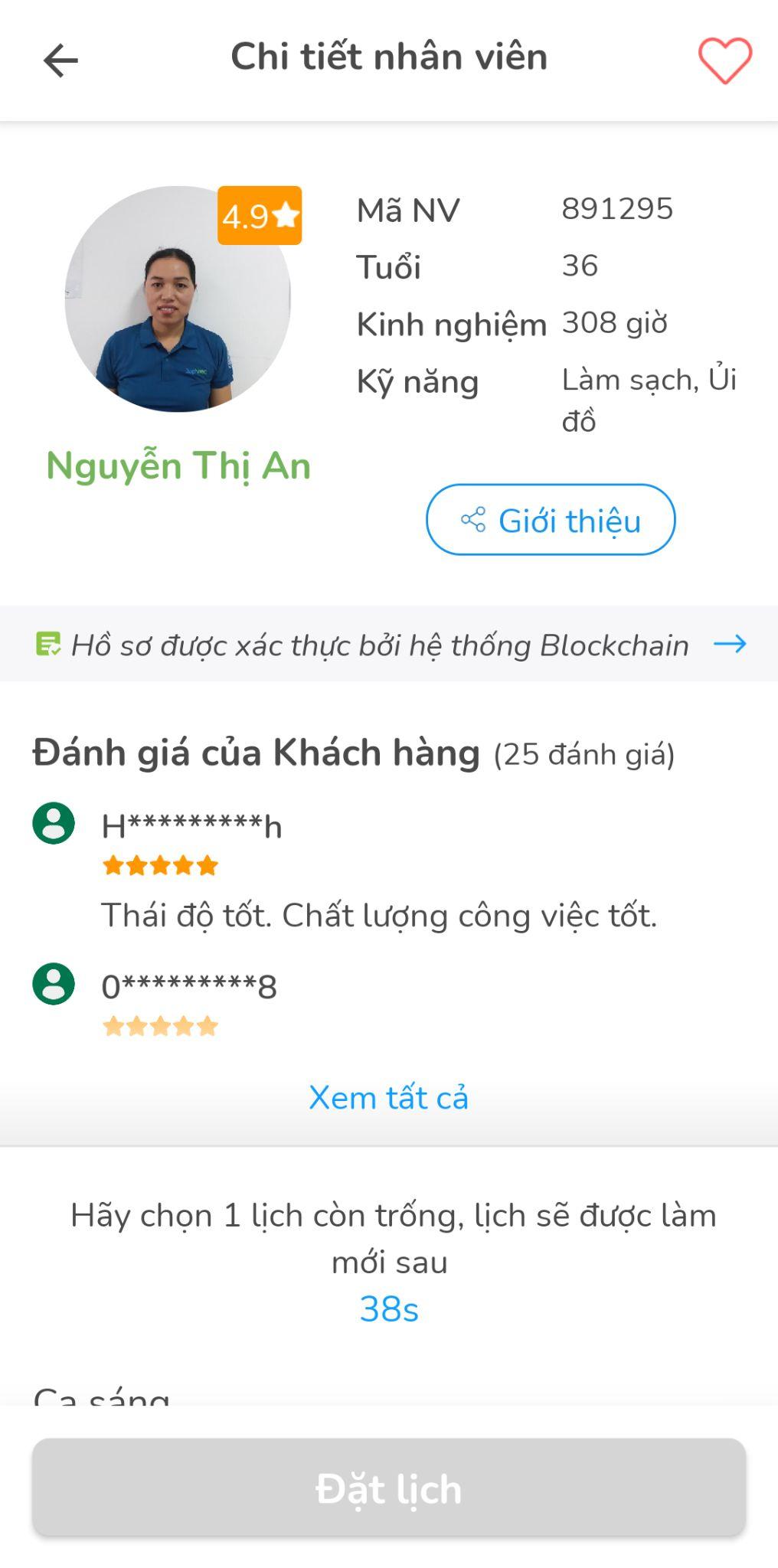Tap the blockchain verification document icon

pyautogui.click(x=47, y=645)
